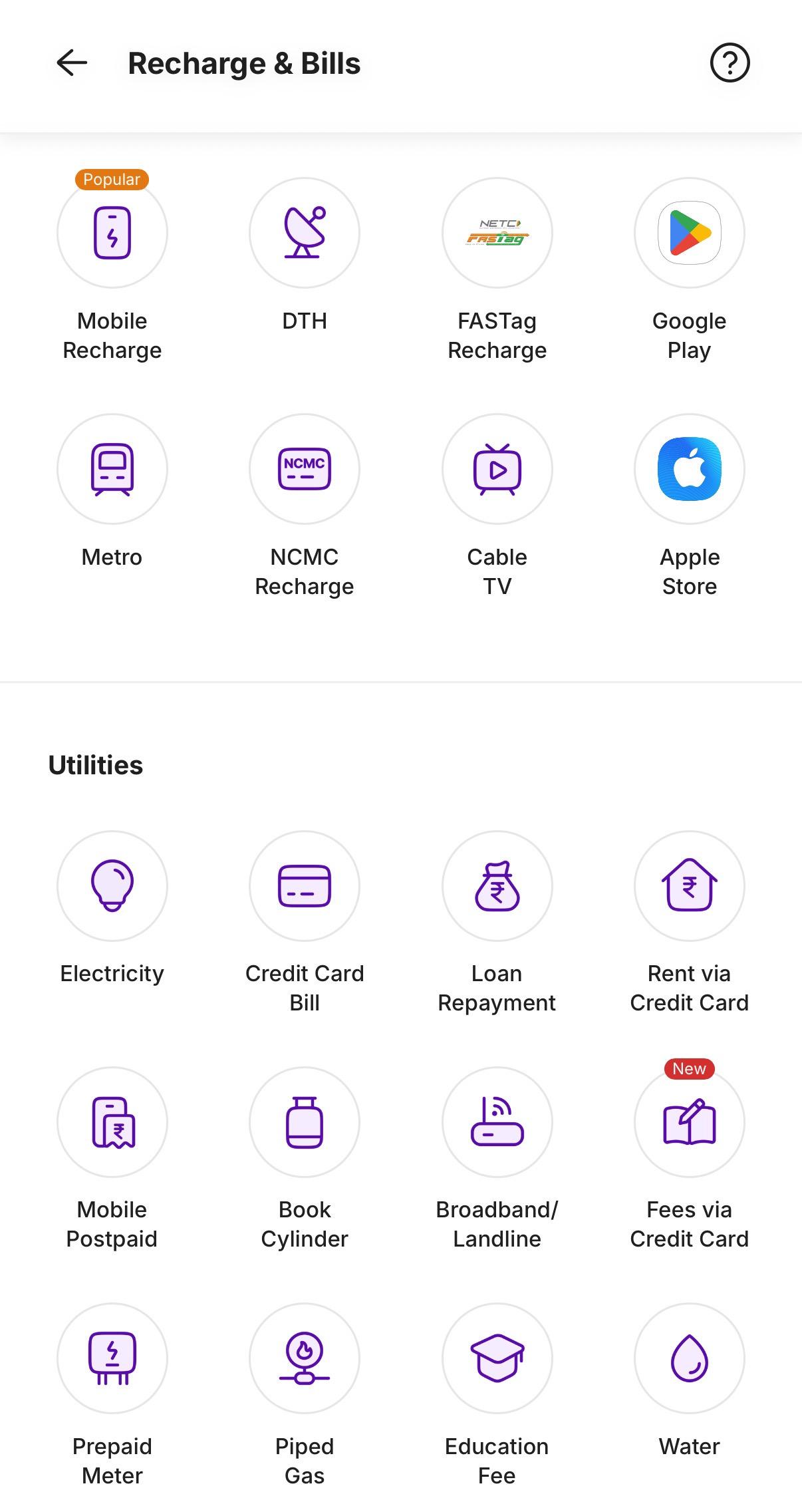
Task: Go back from Recharge & Bills
Action: [x=72, y=63]
